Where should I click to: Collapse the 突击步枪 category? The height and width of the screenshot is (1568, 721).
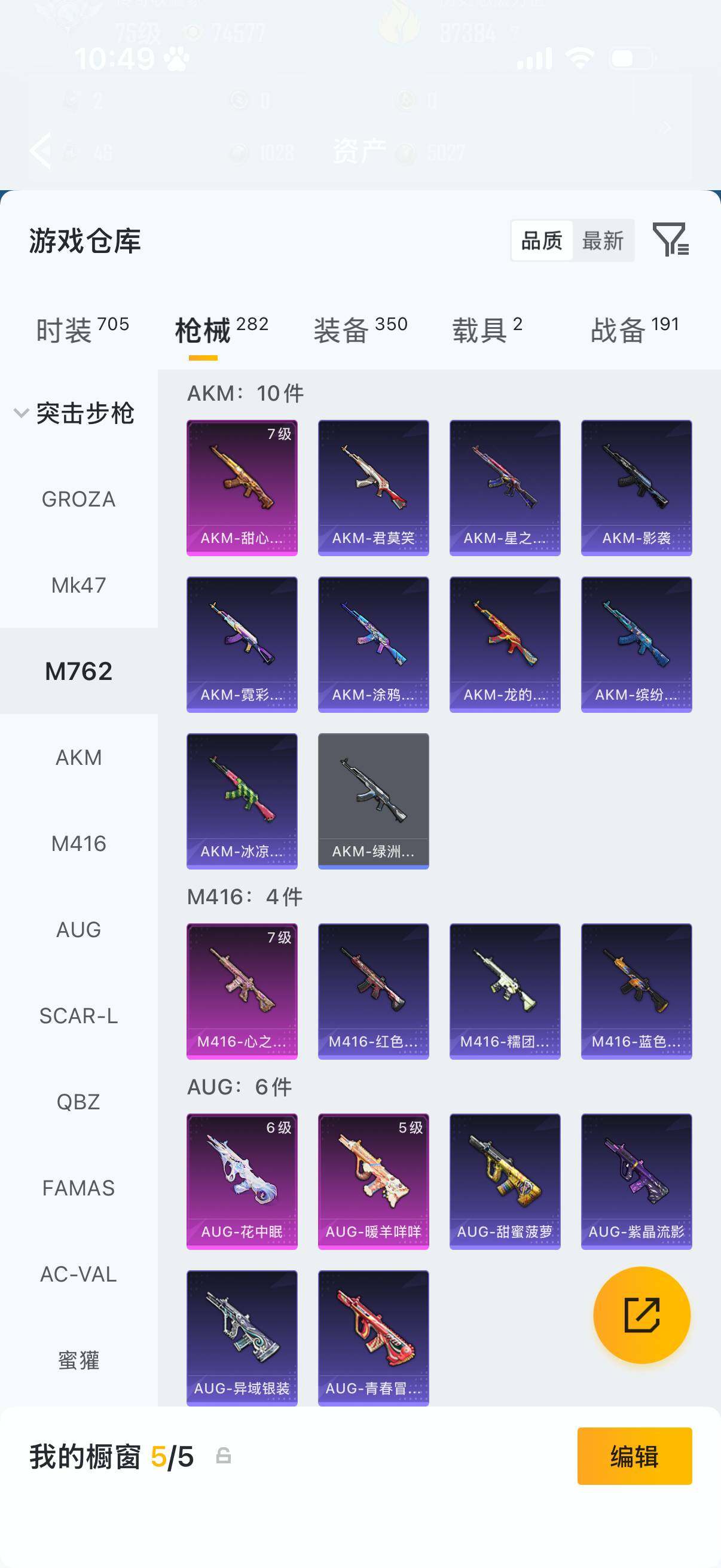74,413
